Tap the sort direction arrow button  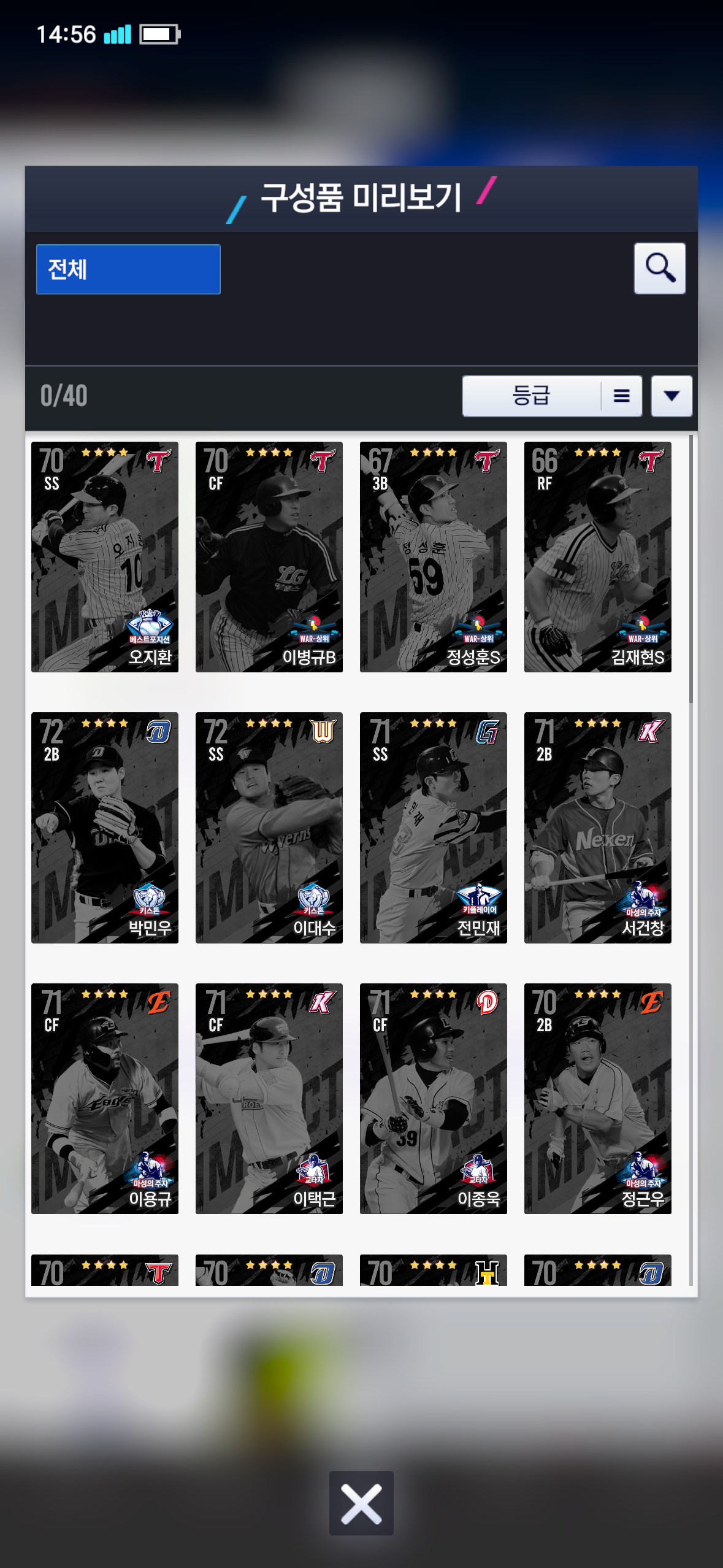click(x=671, y=396)
